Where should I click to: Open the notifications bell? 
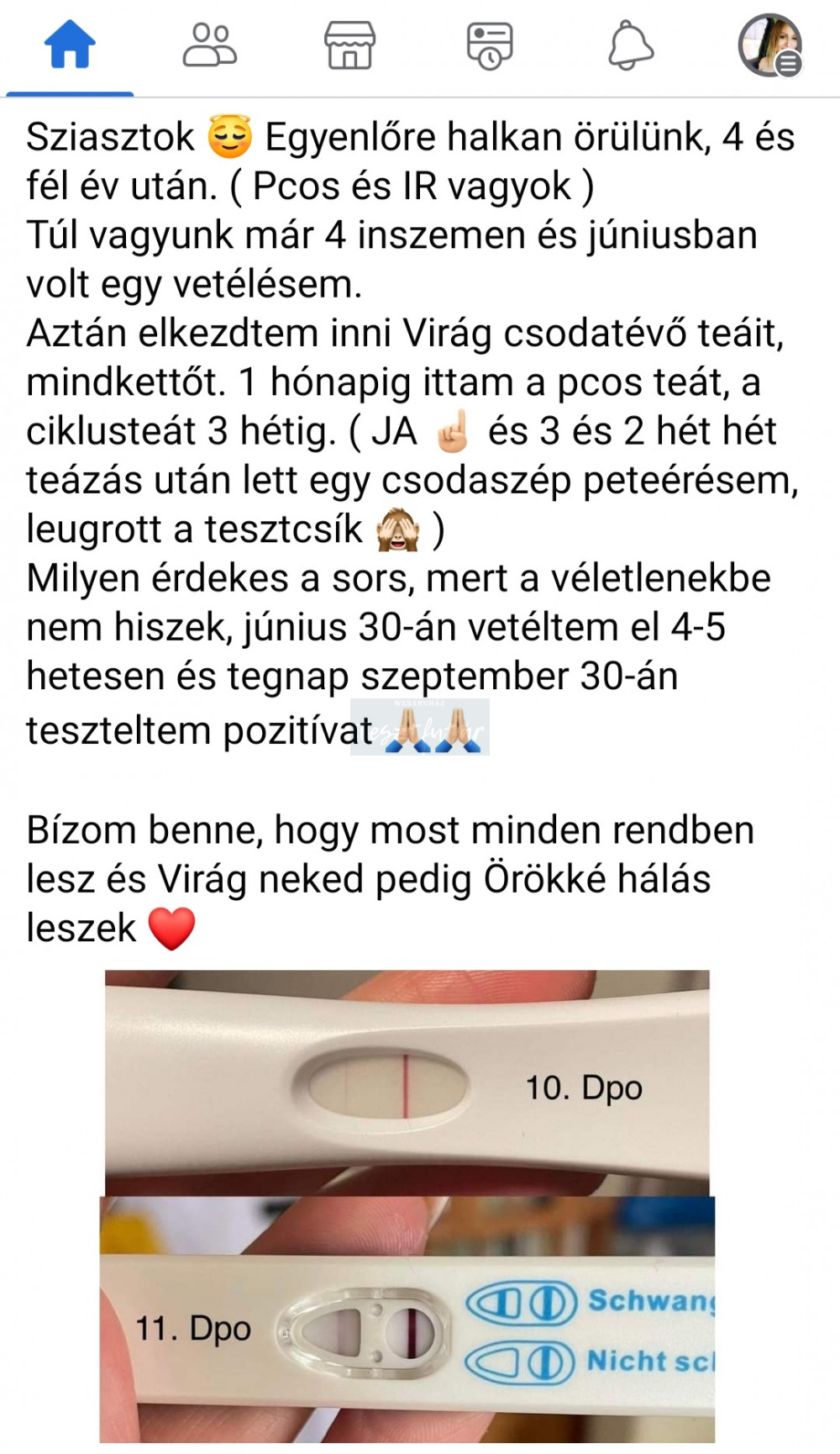coord(630,45)
